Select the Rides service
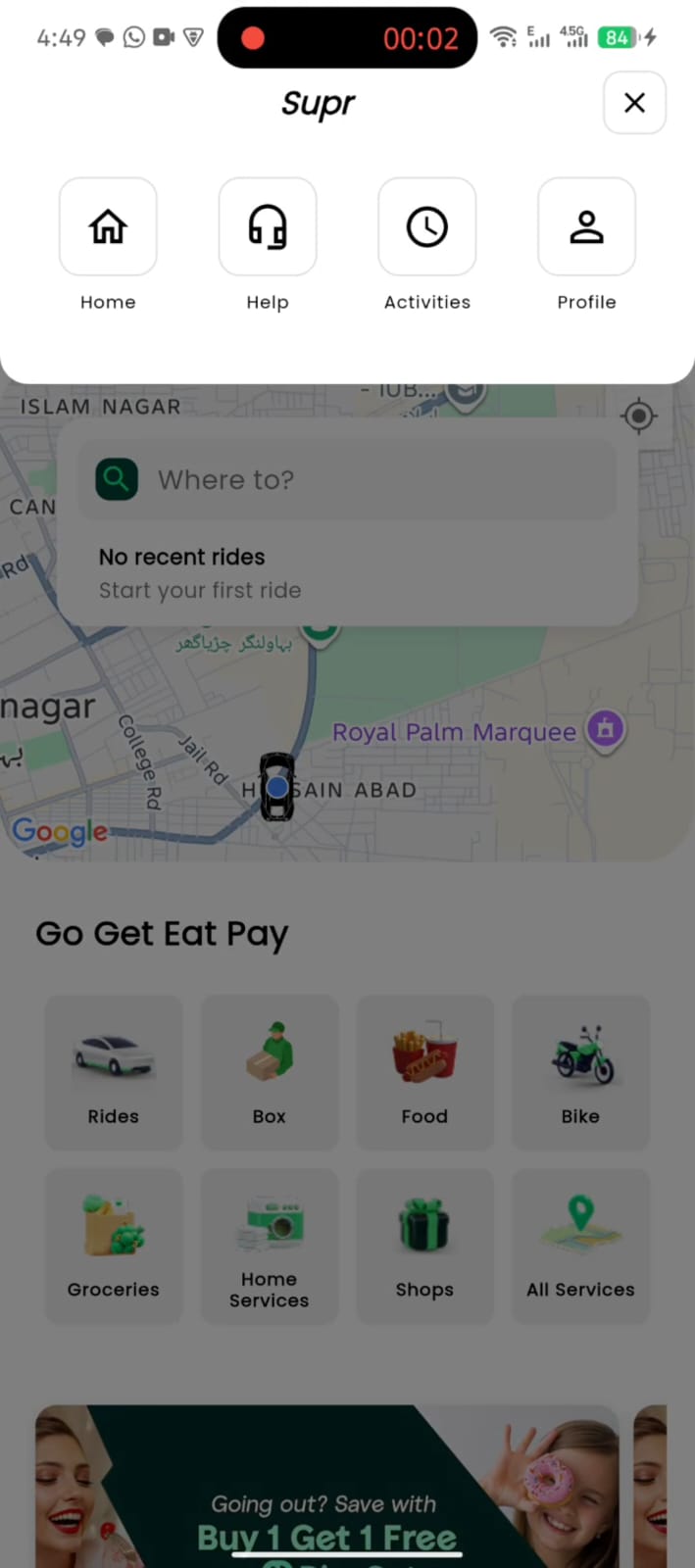Screen dimensions: 695x1568 [114, 1073]
